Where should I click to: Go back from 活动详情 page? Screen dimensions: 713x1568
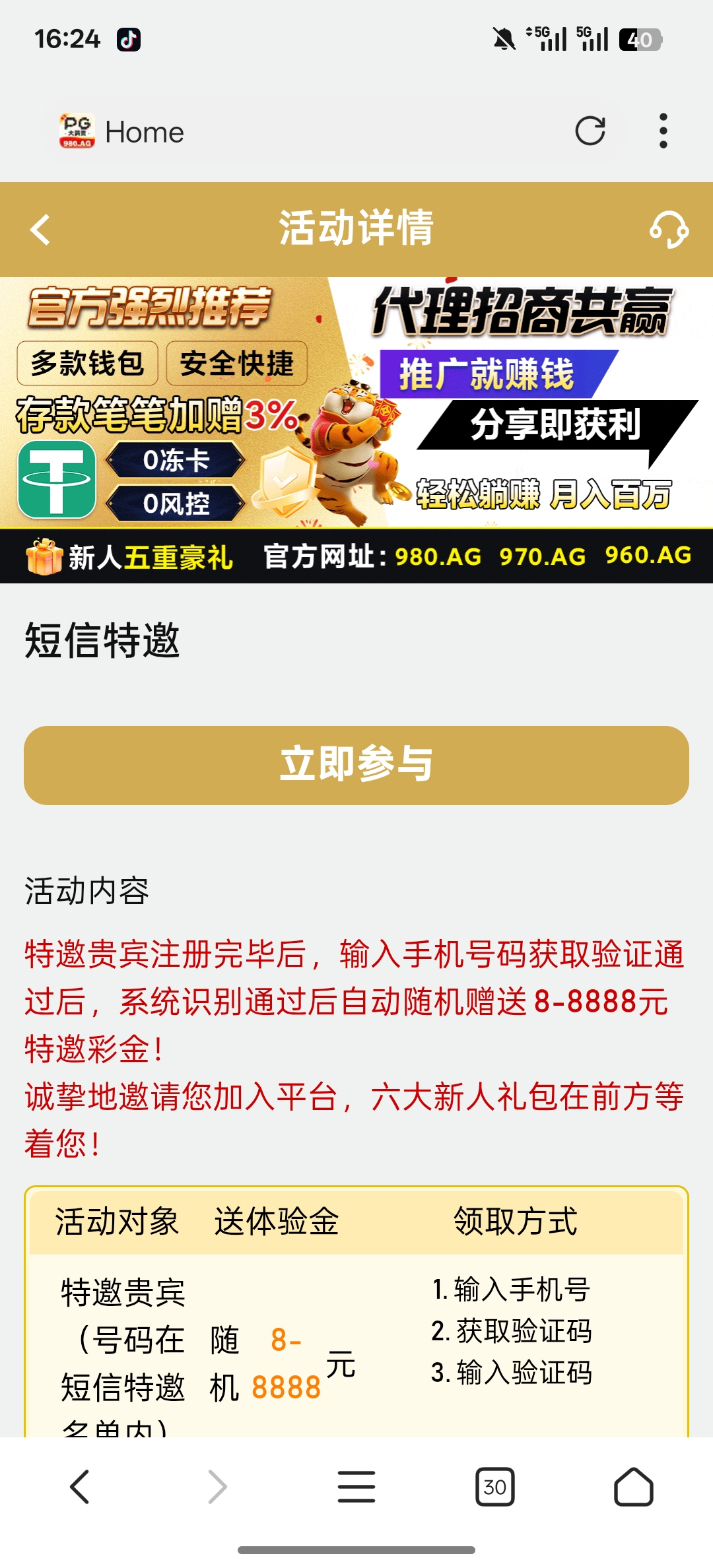click(x=40, y=230)
